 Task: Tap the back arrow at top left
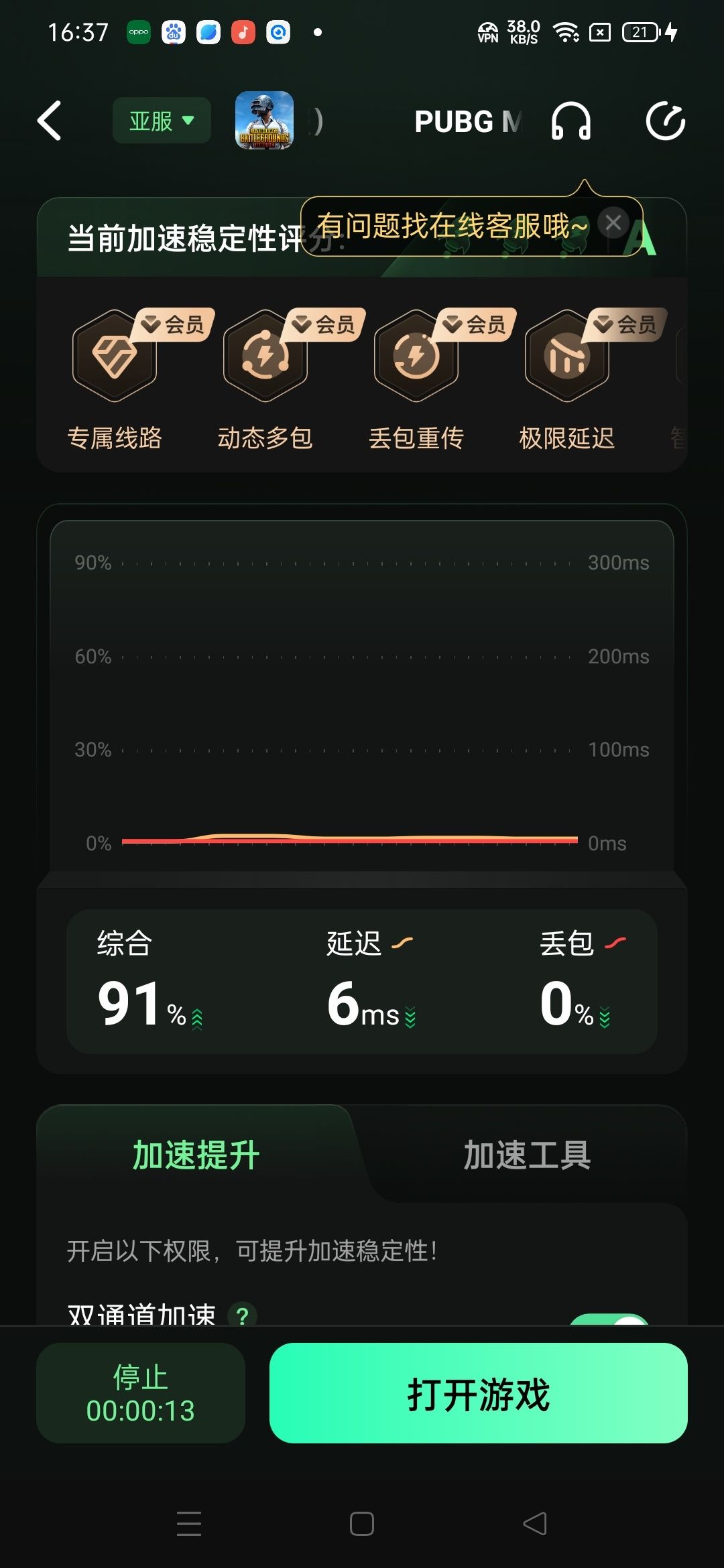click(x=50, y=122)
